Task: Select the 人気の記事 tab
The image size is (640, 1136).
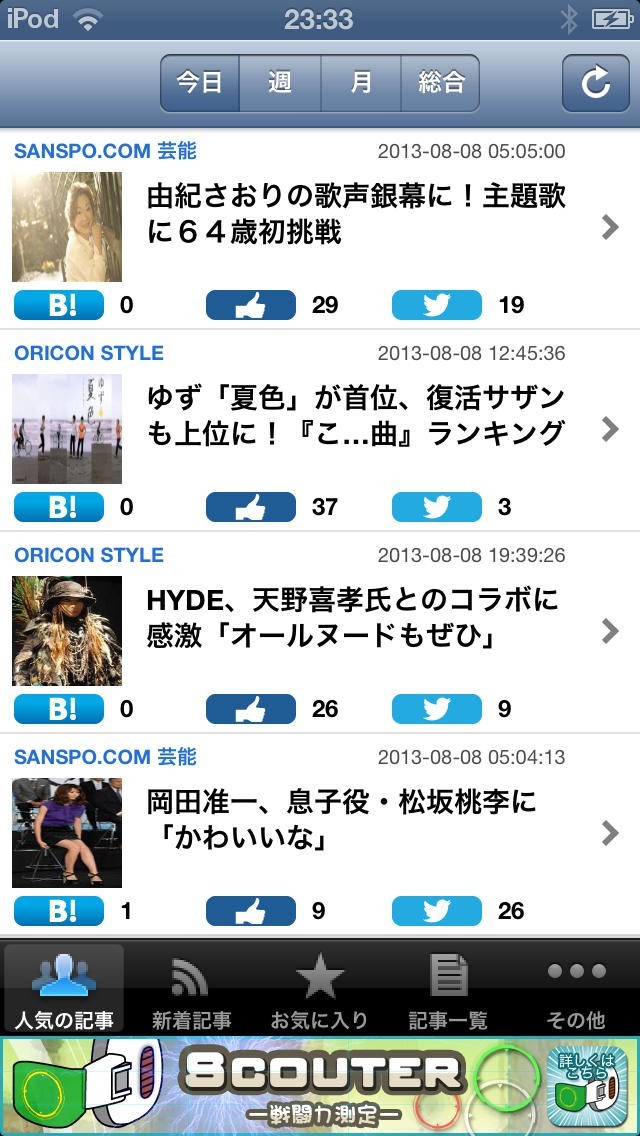Action: [x=64, y=989]
